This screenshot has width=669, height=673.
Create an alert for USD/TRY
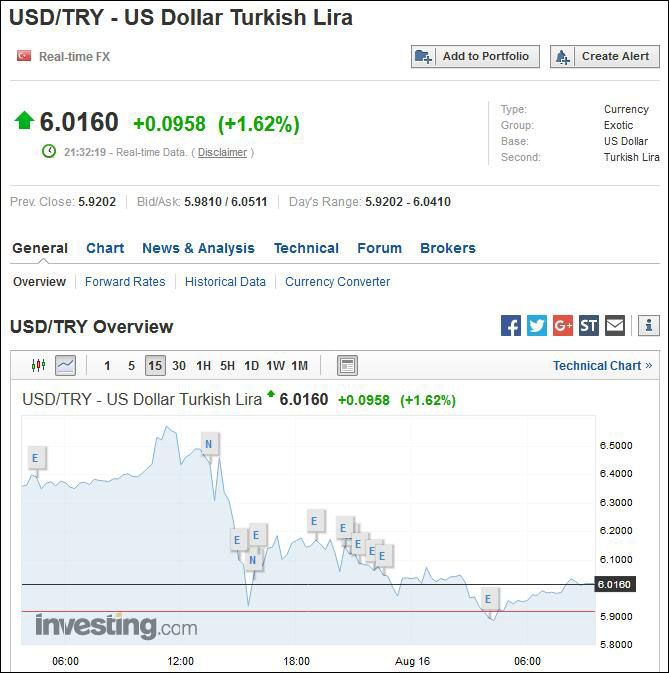[x=605, y=56]
